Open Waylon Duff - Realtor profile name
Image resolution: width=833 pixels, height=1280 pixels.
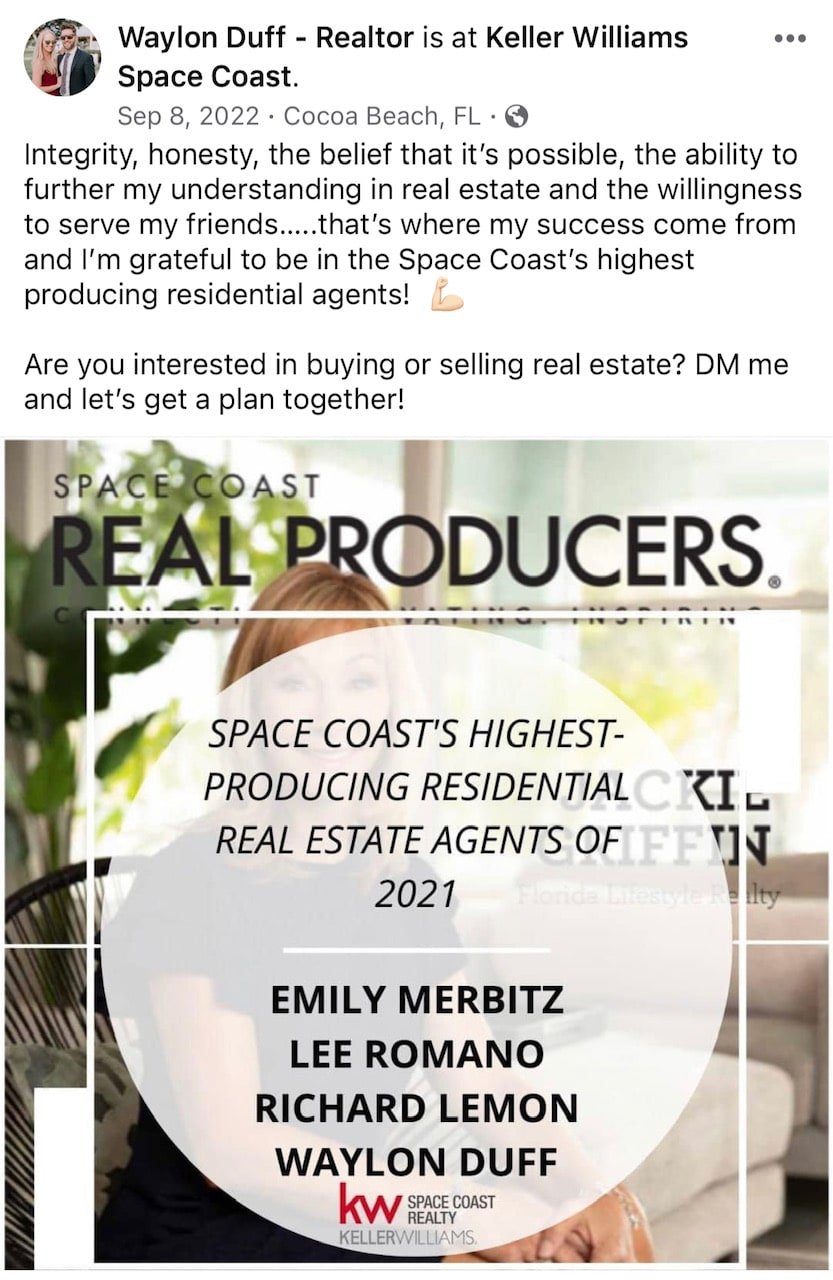point(265,38)
